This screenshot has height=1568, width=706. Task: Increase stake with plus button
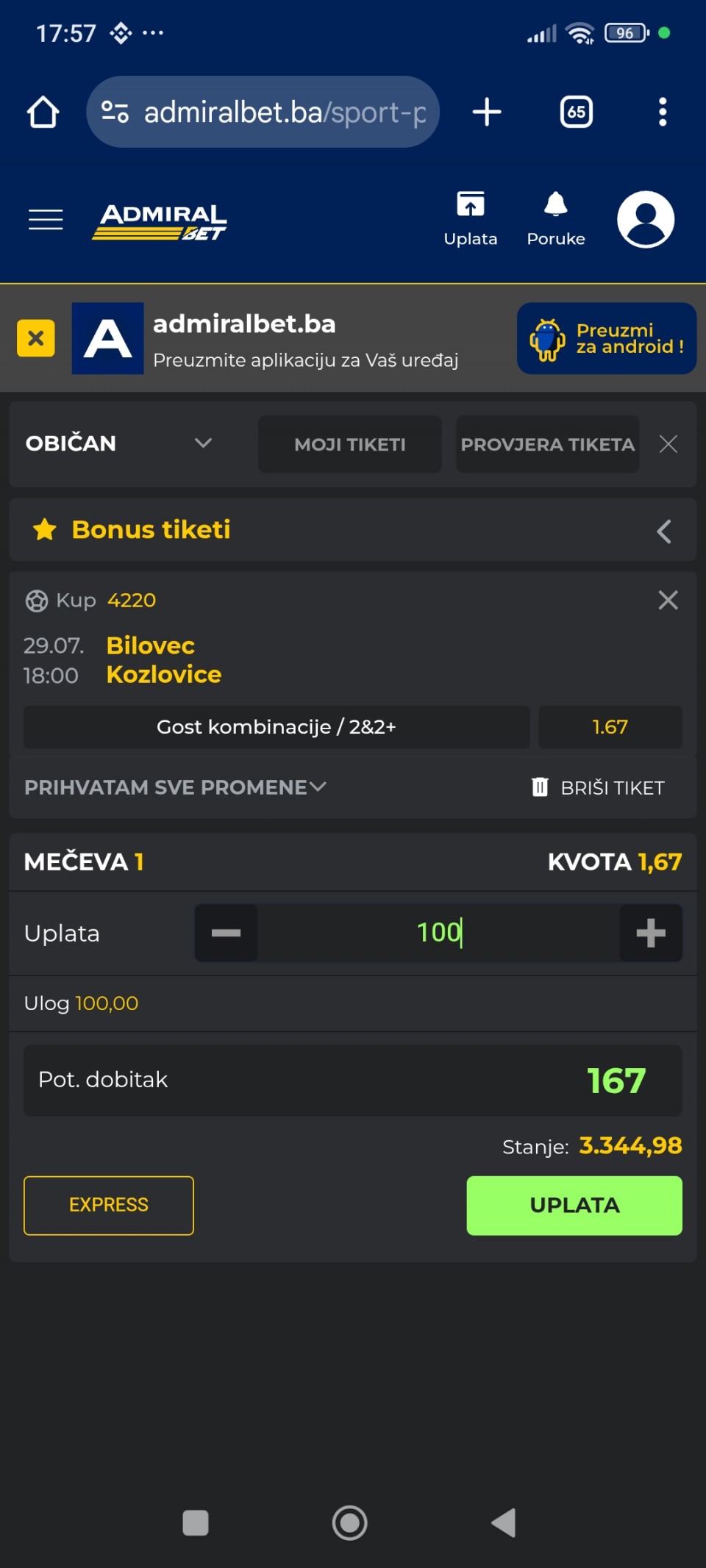(x=651, y=933)
